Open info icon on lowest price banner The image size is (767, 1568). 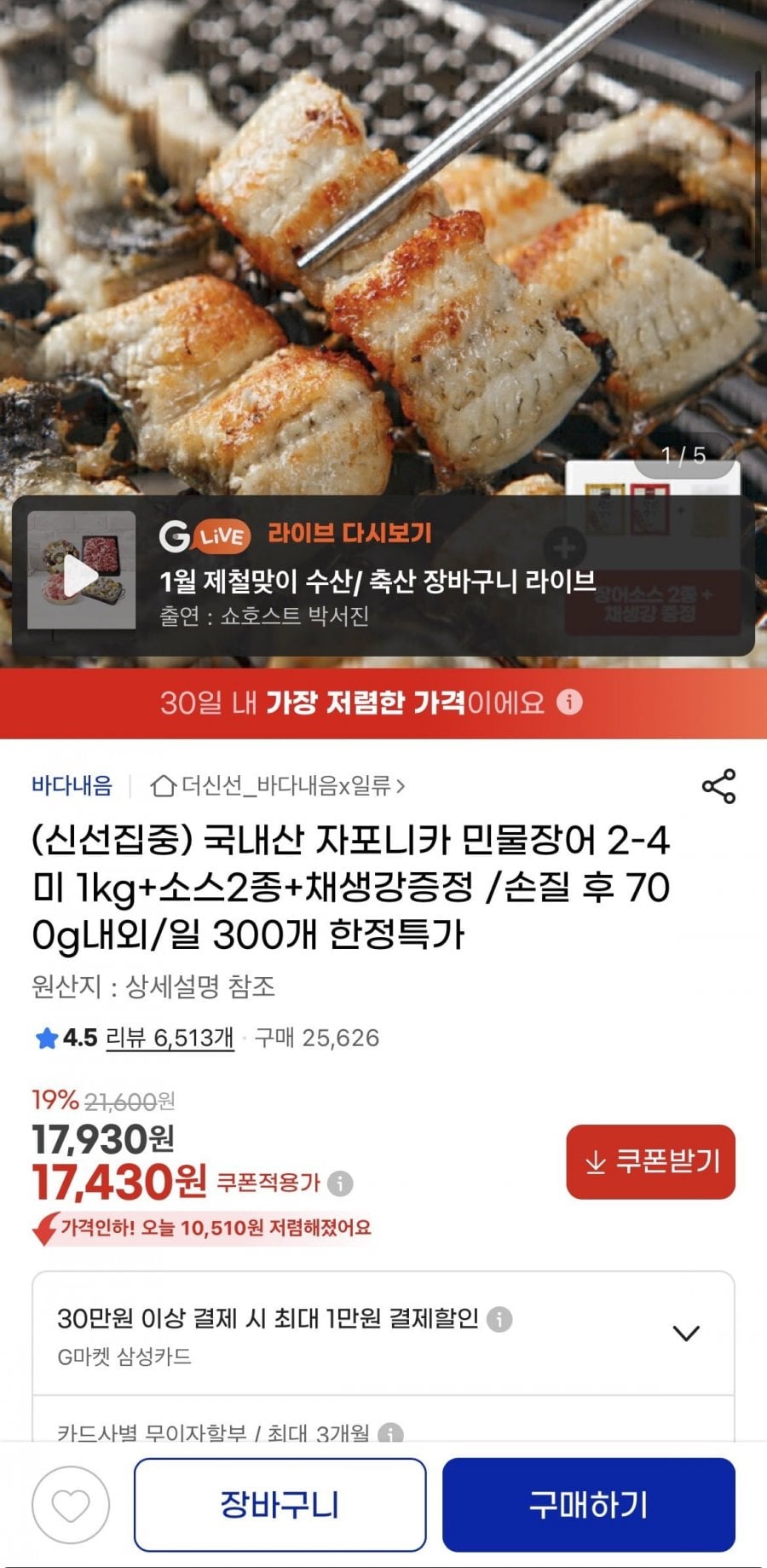point(569,702)
